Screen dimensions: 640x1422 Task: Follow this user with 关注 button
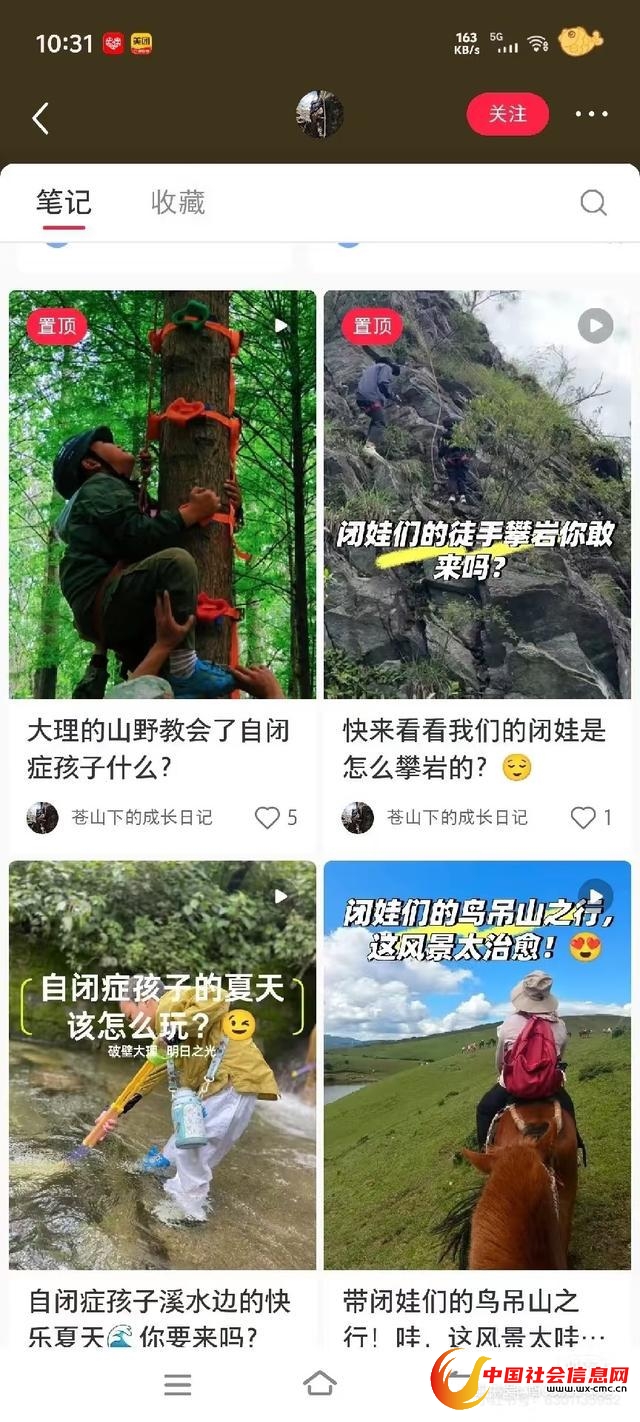[507, 115]
